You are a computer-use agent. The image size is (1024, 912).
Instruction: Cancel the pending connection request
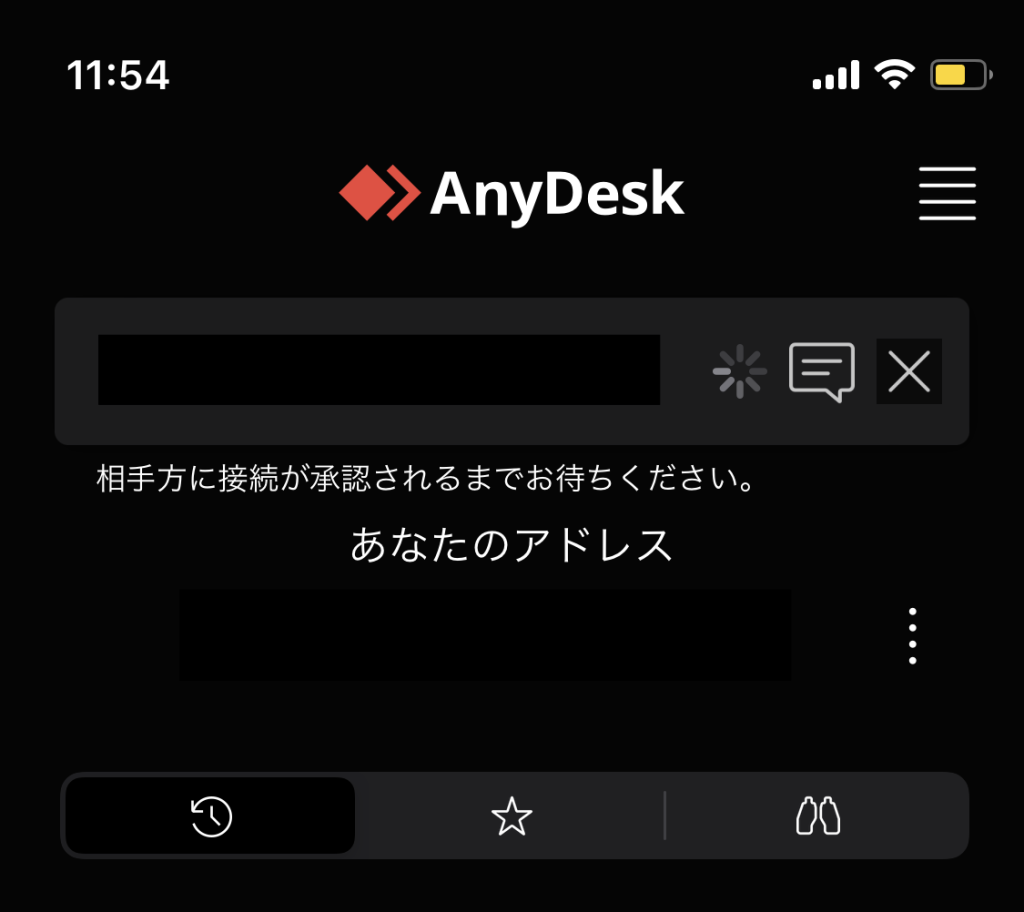click(x=909, y=372)
